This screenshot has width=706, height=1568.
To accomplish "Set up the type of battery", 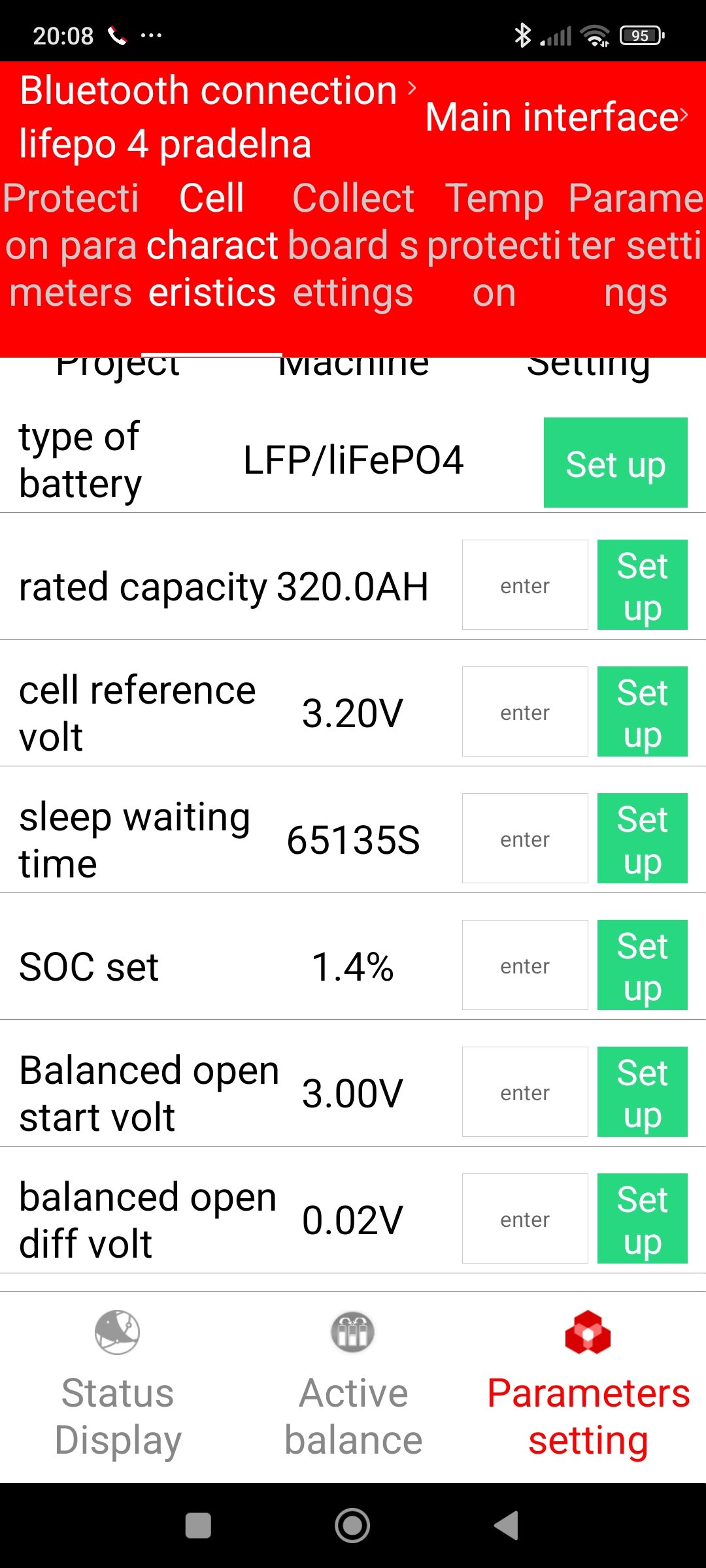I will 615,463.
